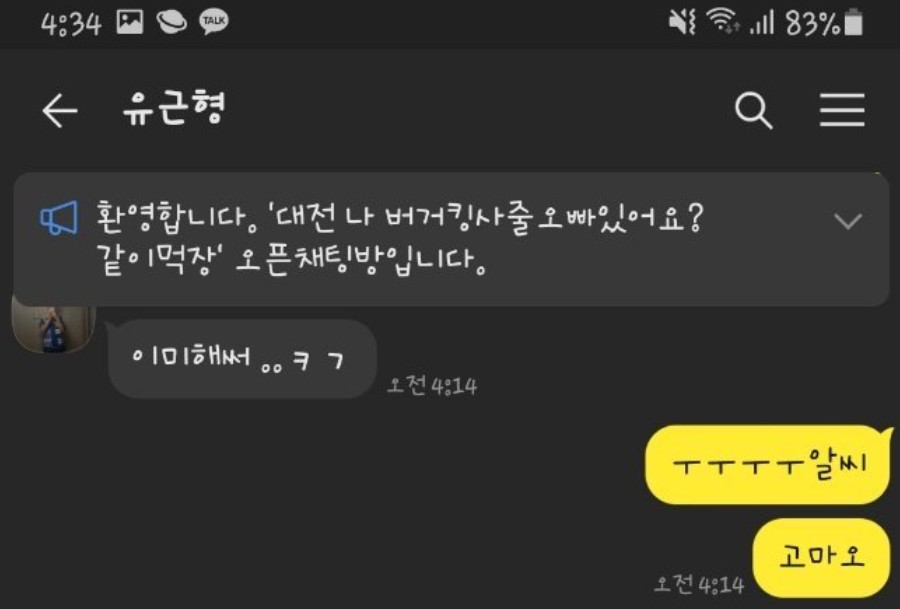Expand the welcome announcement banner
Viewport: 900px width, 609px height.
point(847,221)
